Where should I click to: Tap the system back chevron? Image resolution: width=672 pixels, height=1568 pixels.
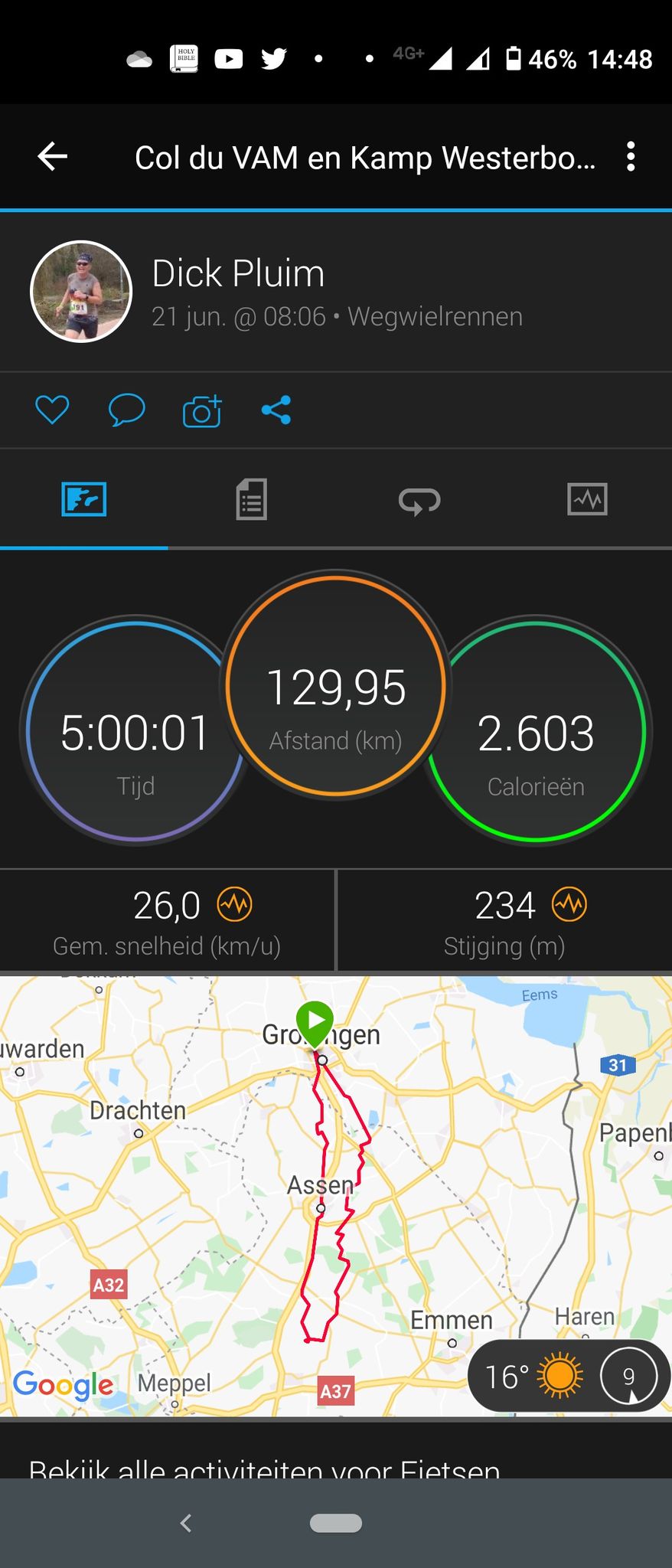[x=185, y=1523]
